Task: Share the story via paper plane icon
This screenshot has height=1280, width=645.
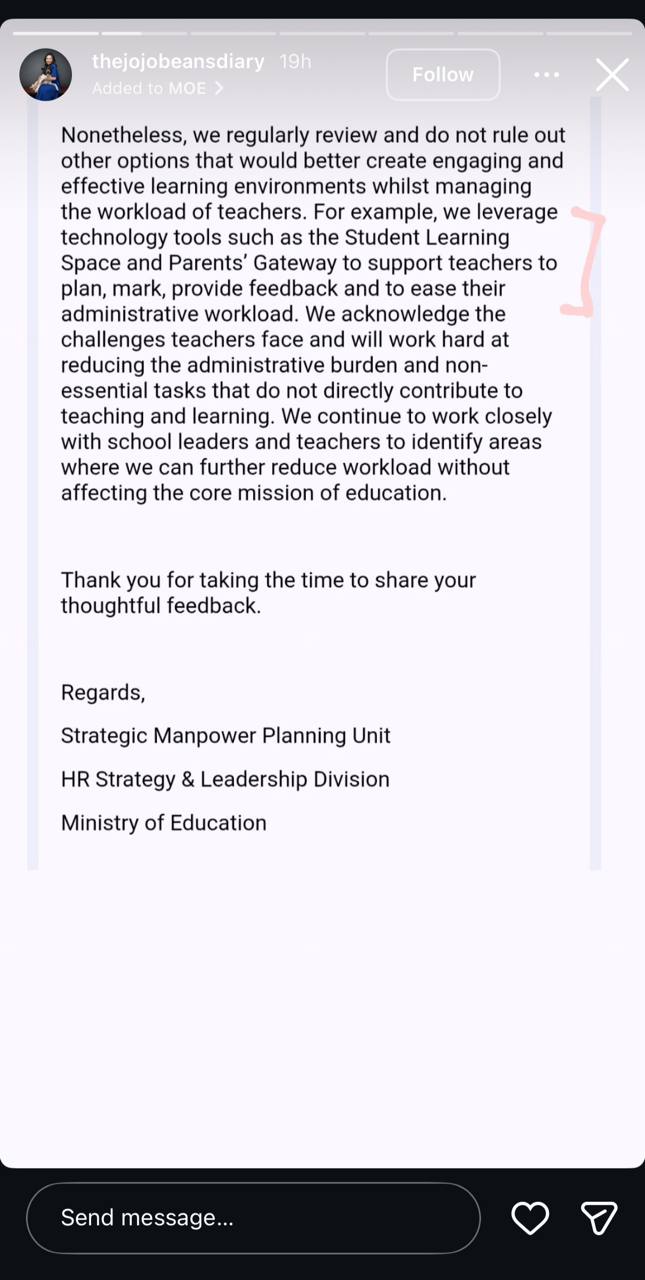Action: tap(599, 1217)
